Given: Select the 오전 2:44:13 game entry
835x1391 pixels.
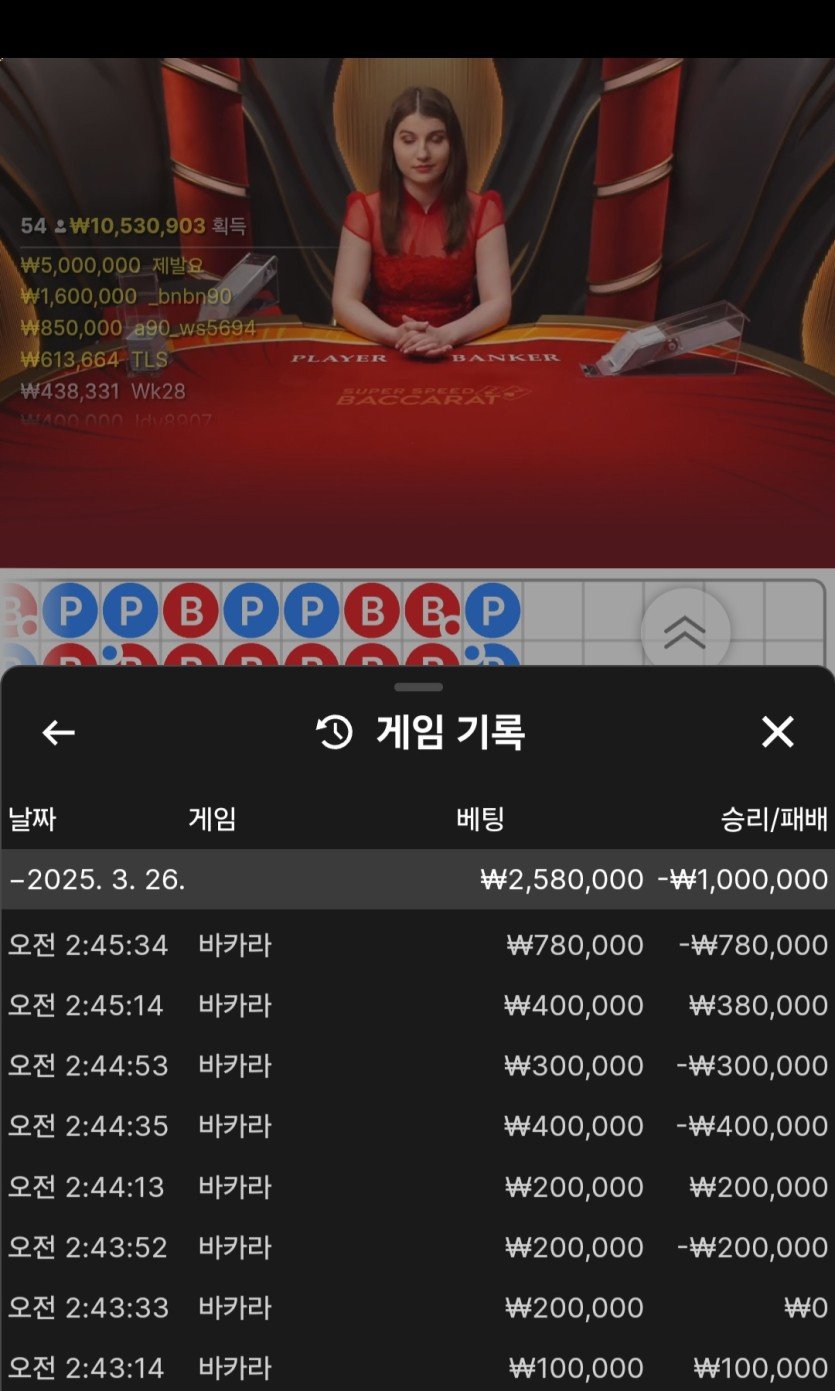Looking at the screenshot, I should pyautogui.click(x=417, y=1187).
